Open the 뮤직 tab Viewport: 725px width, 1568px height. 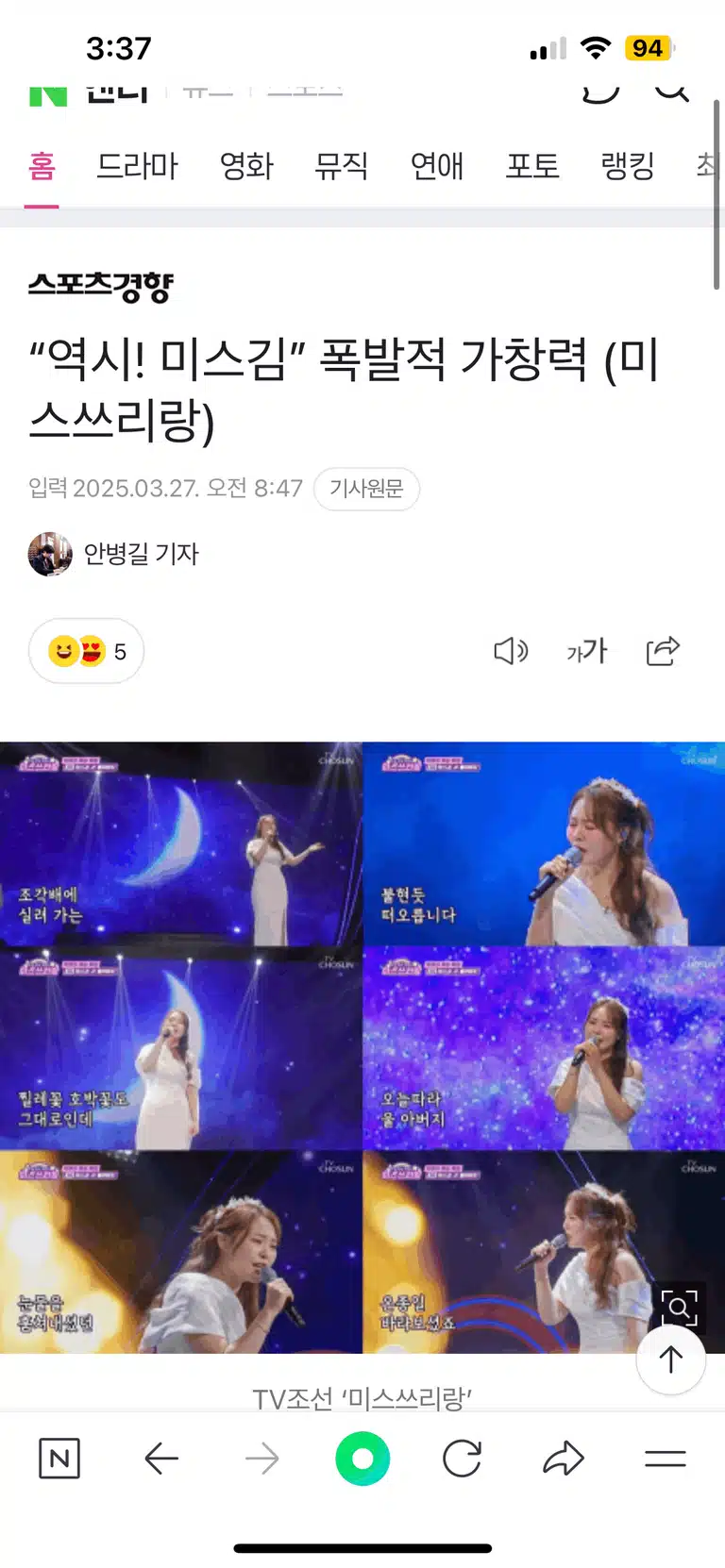coord(342,166)
